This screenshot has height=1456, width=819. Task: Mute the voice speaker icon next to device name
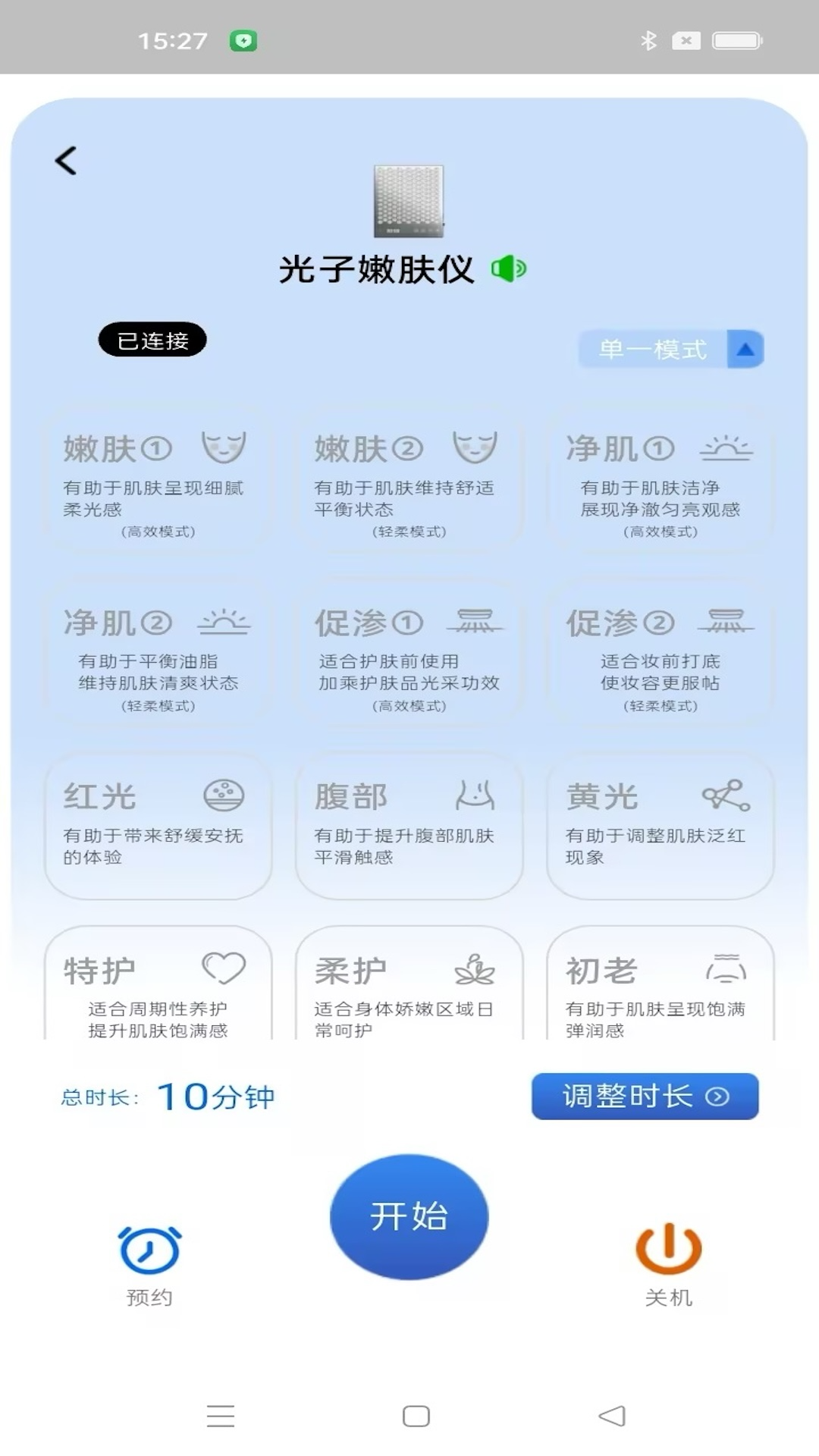coord(509,268)
